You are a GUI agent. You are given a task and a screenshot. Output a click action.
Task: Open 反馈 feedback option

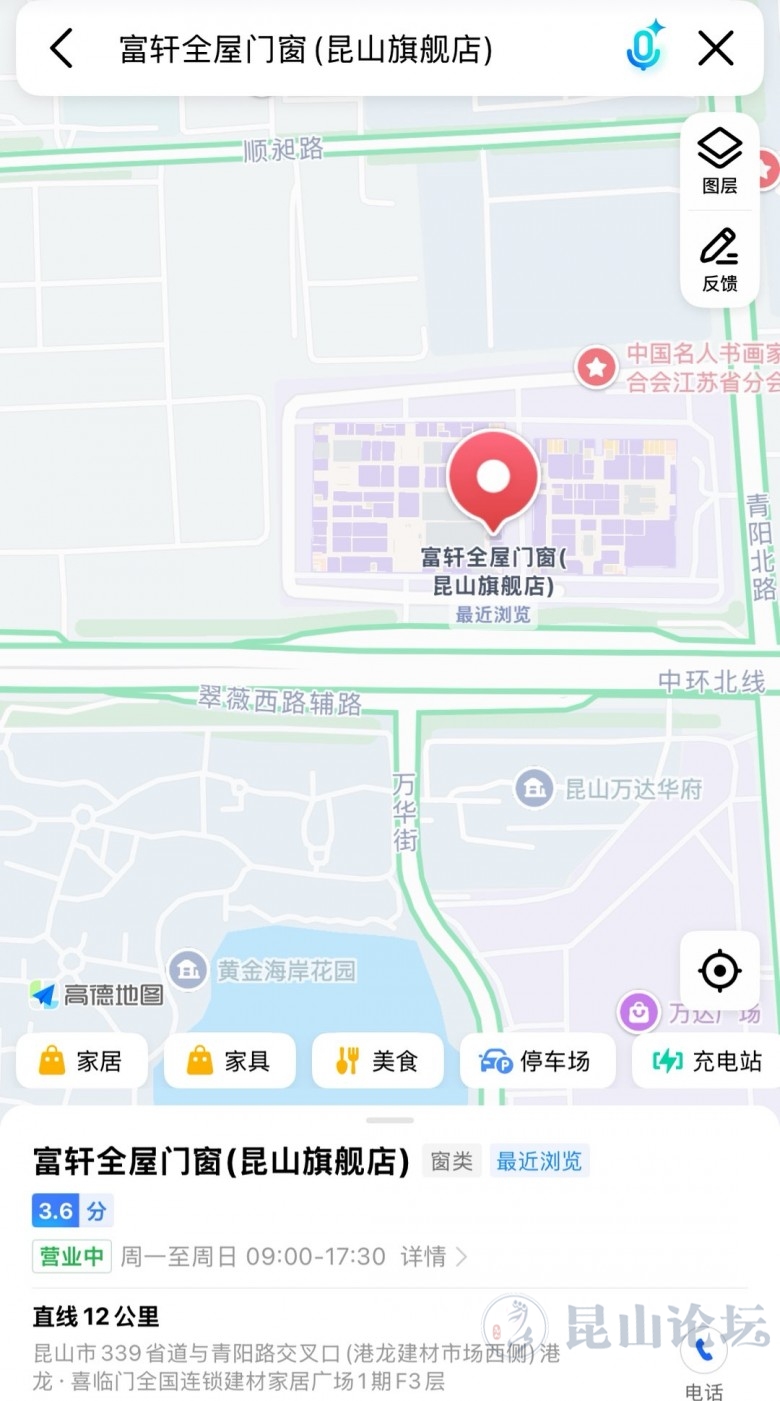point(719,260)
